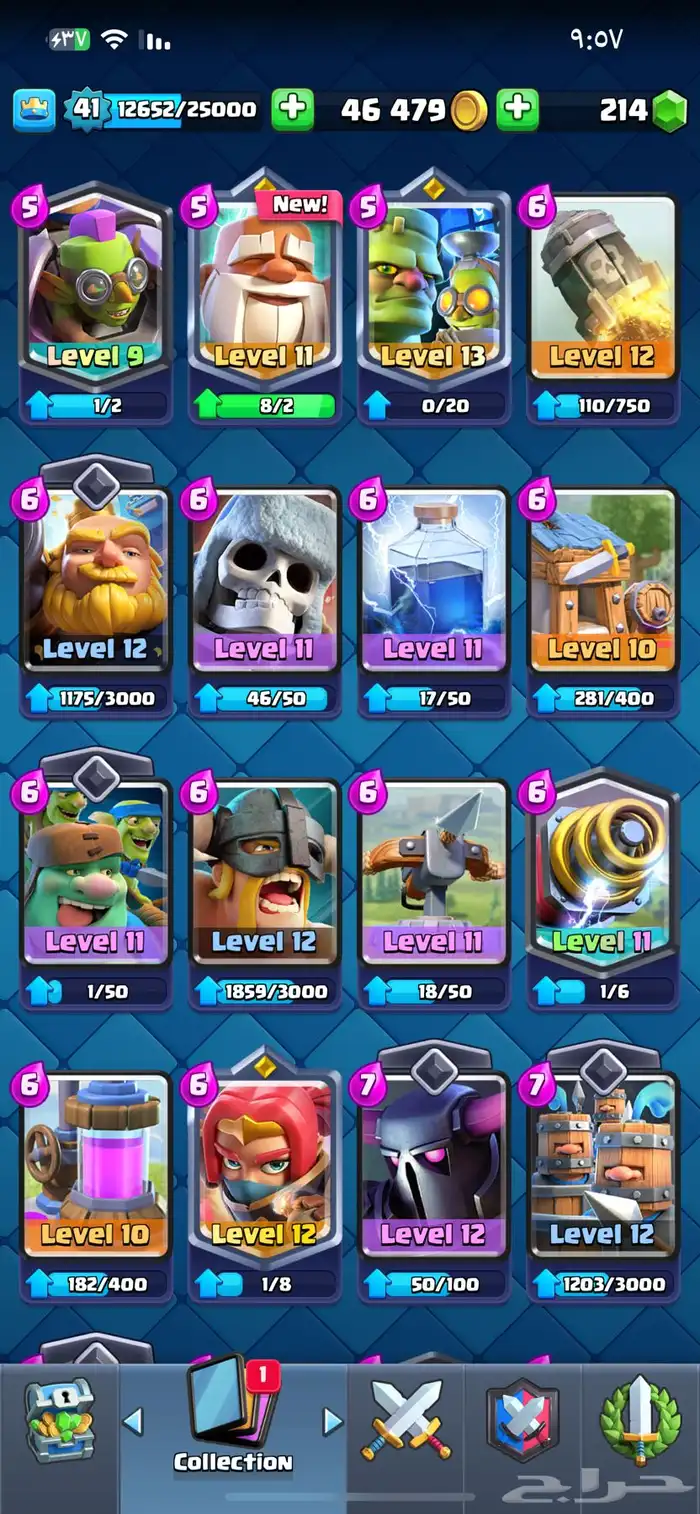This screenshot has height=1514, width=700.
Task: Switch to the Battle crossed swords tab
Action: click(406, 1420)
